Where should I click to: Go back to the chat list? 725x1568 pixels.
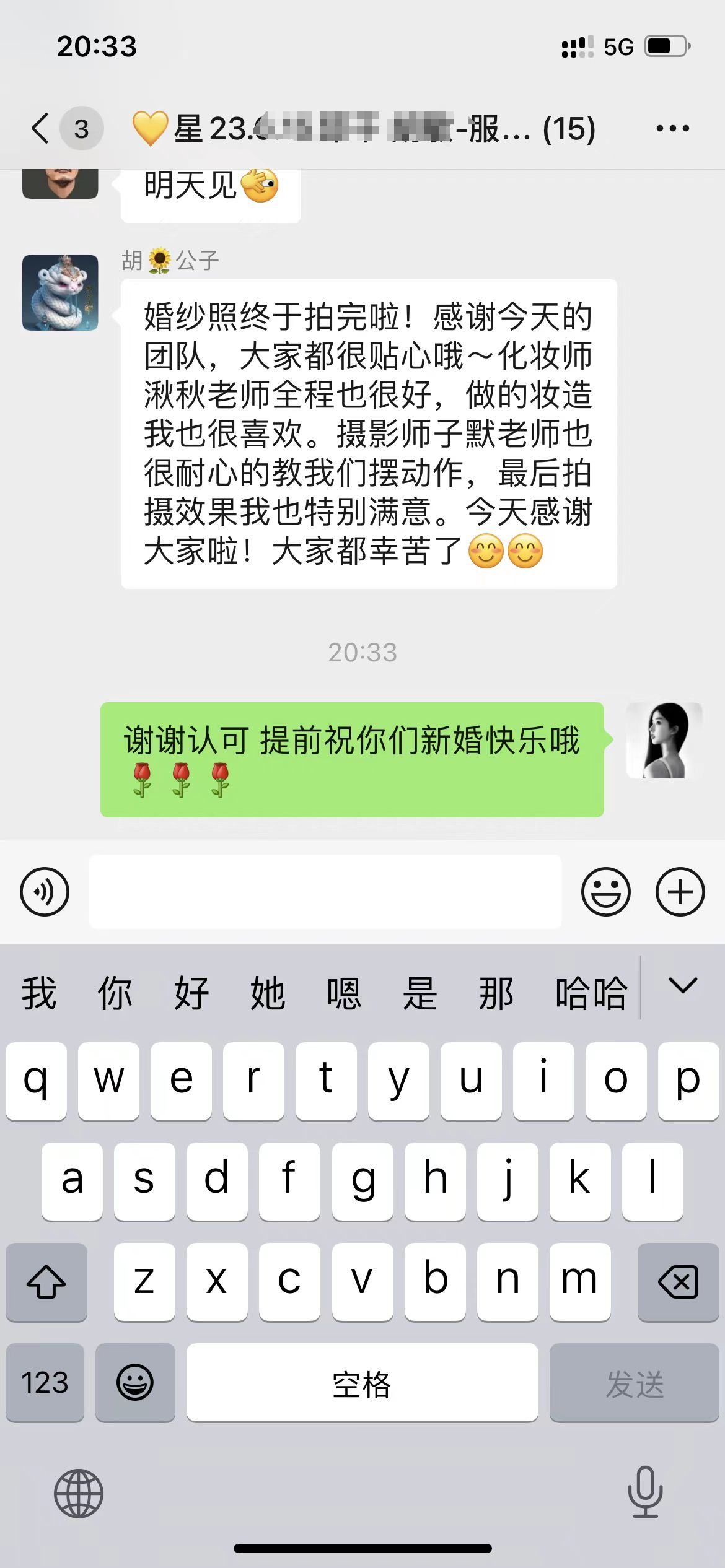(x=41, y=129)
